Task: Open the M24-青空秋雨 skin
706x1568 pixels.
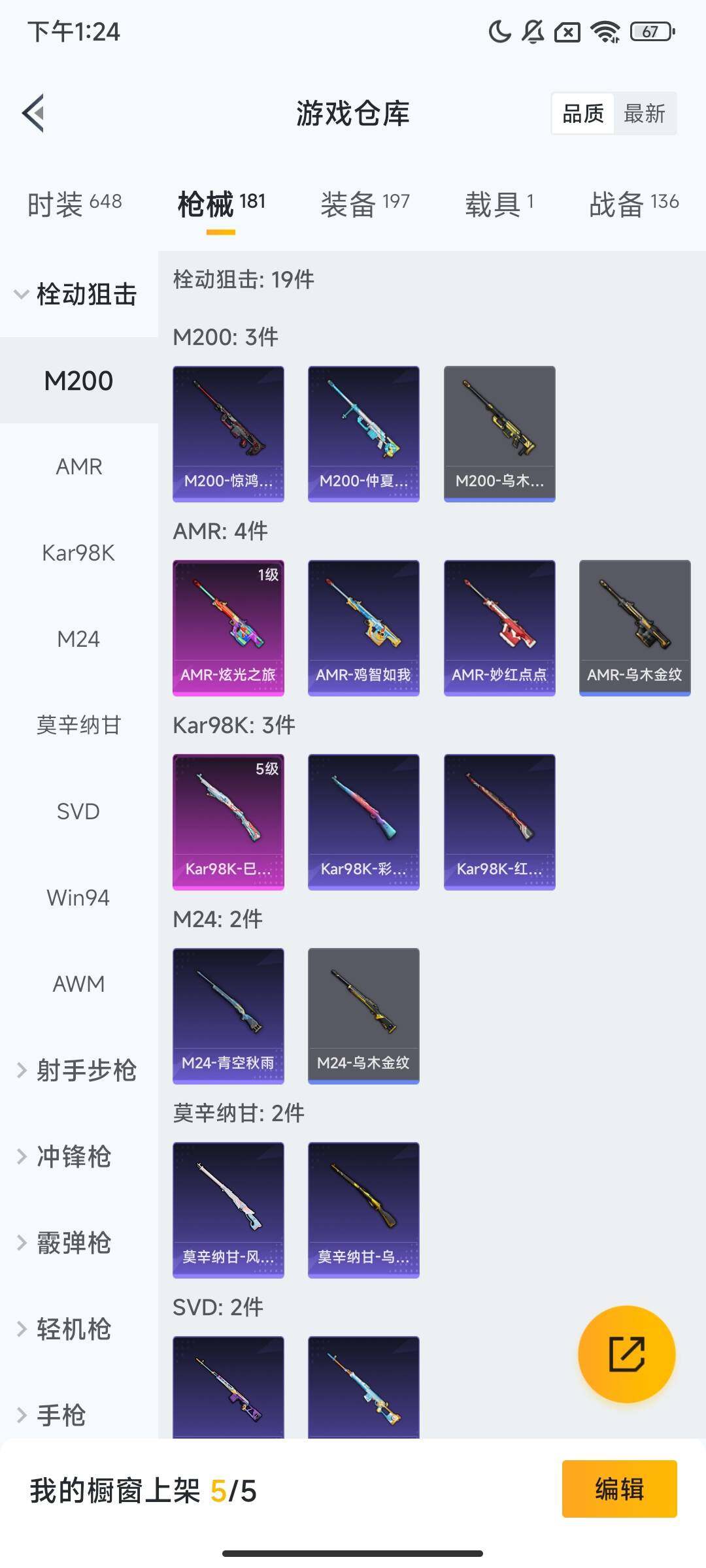Action: pos(228,1015)
